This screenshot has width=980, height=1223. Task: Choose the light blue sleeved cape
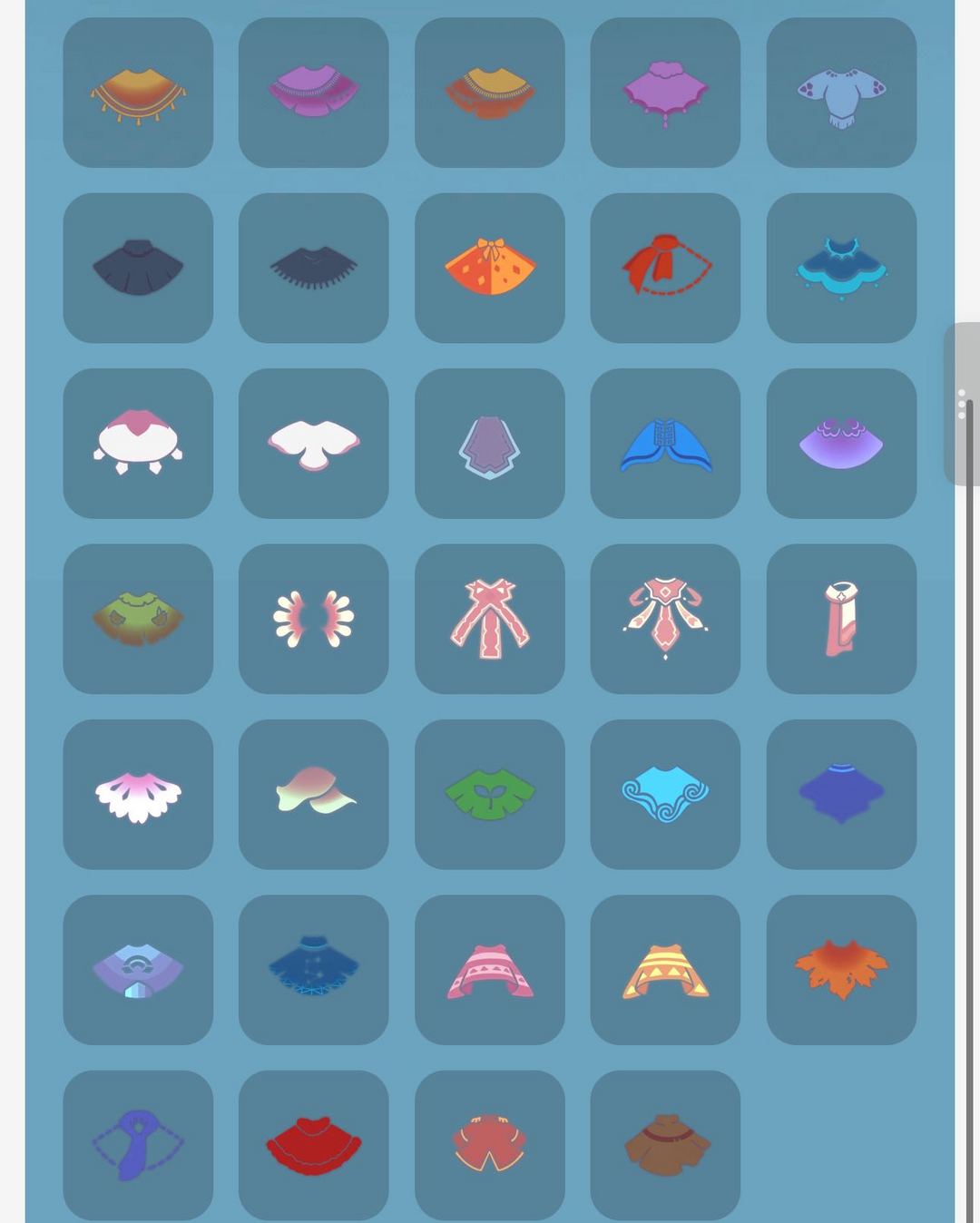(841, 93)
